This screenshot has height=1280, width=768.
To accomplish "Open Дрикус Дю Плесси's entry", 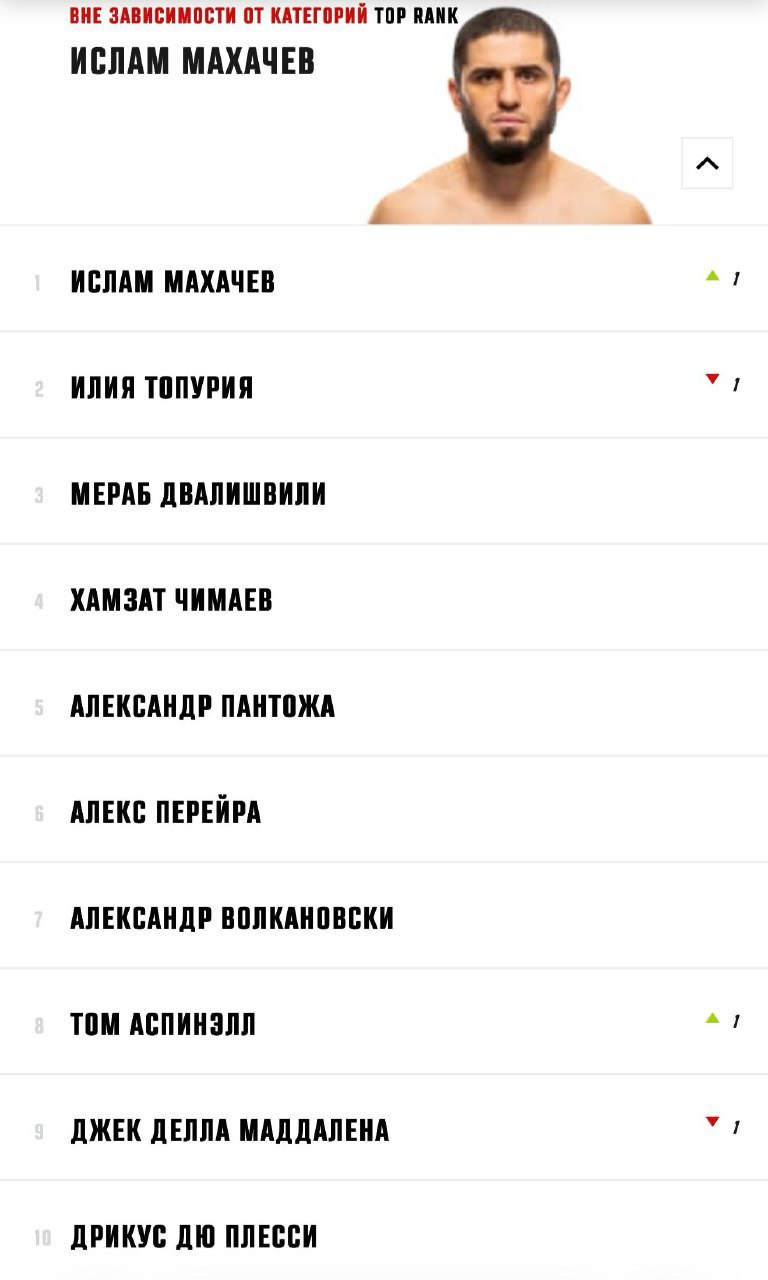I will click(194, 1236).
